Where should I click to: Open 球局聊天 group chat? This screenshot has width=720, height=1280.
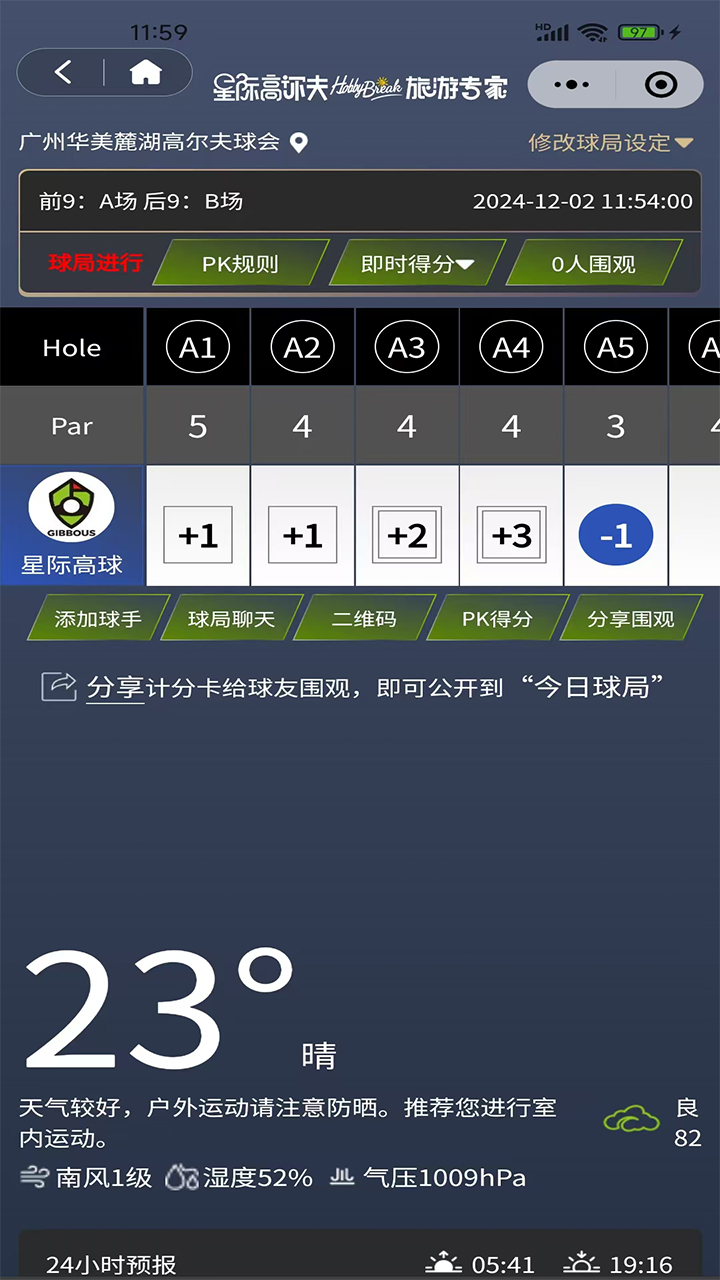coord(231,619)
